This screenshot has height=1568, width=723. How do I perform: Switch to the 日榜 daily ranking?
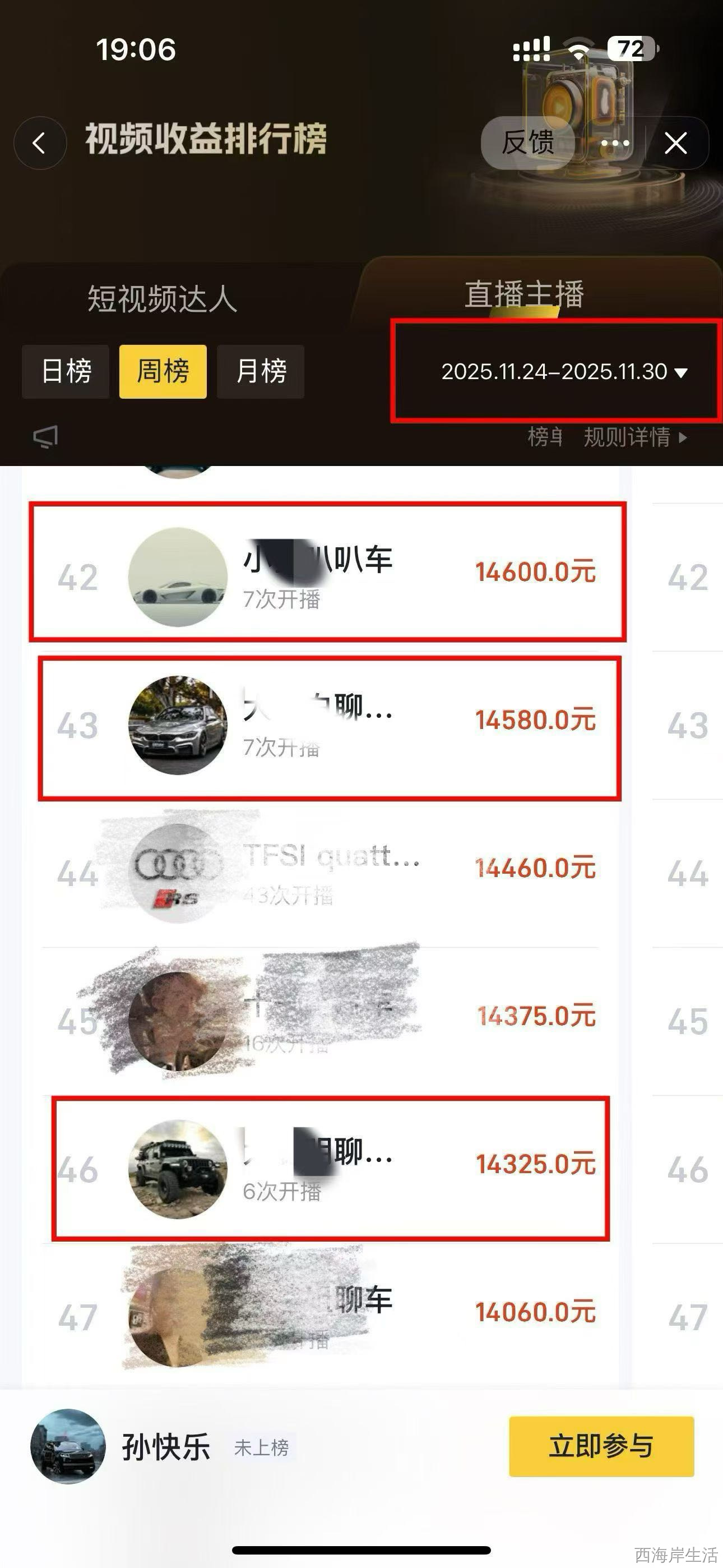66,371
